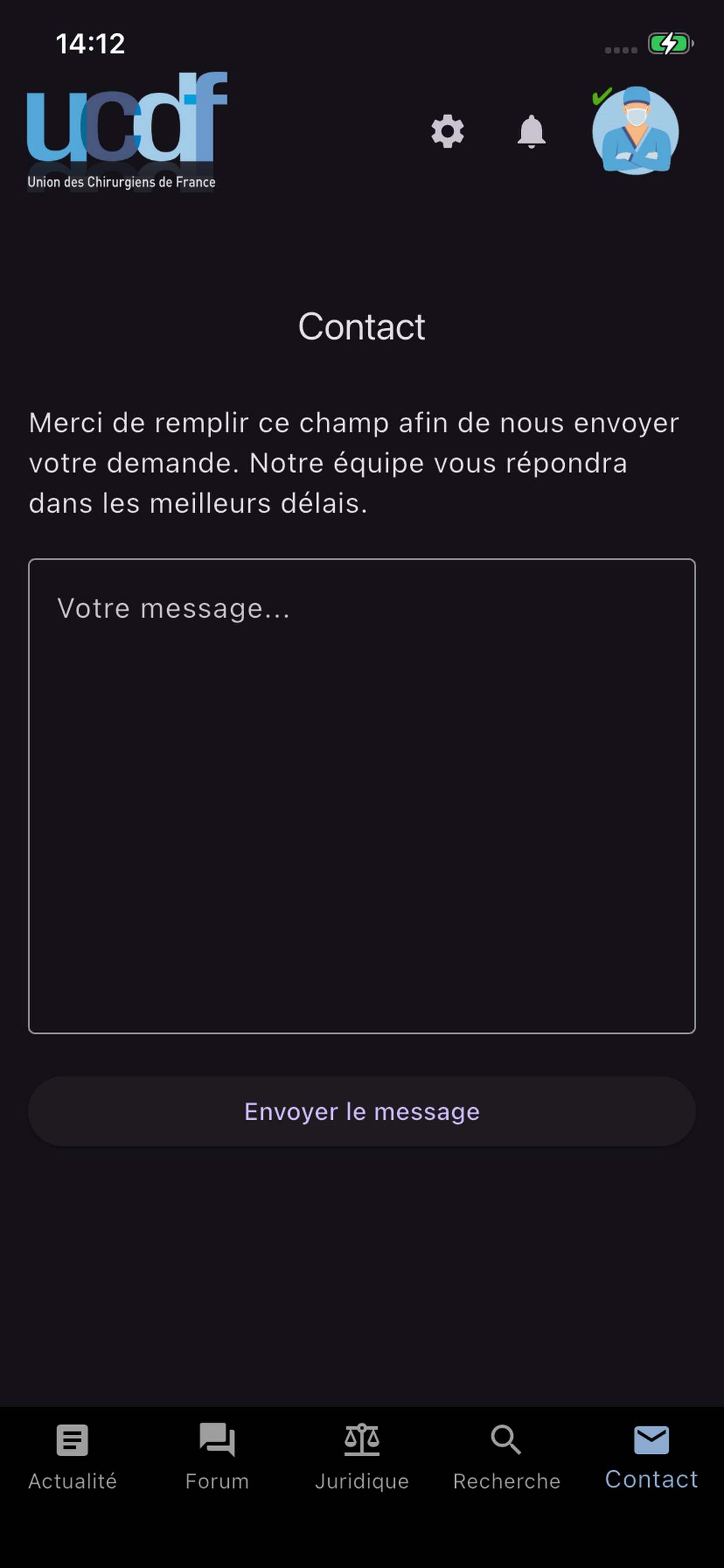
Task: Open the settings gear icon
Action: (447, 131)
